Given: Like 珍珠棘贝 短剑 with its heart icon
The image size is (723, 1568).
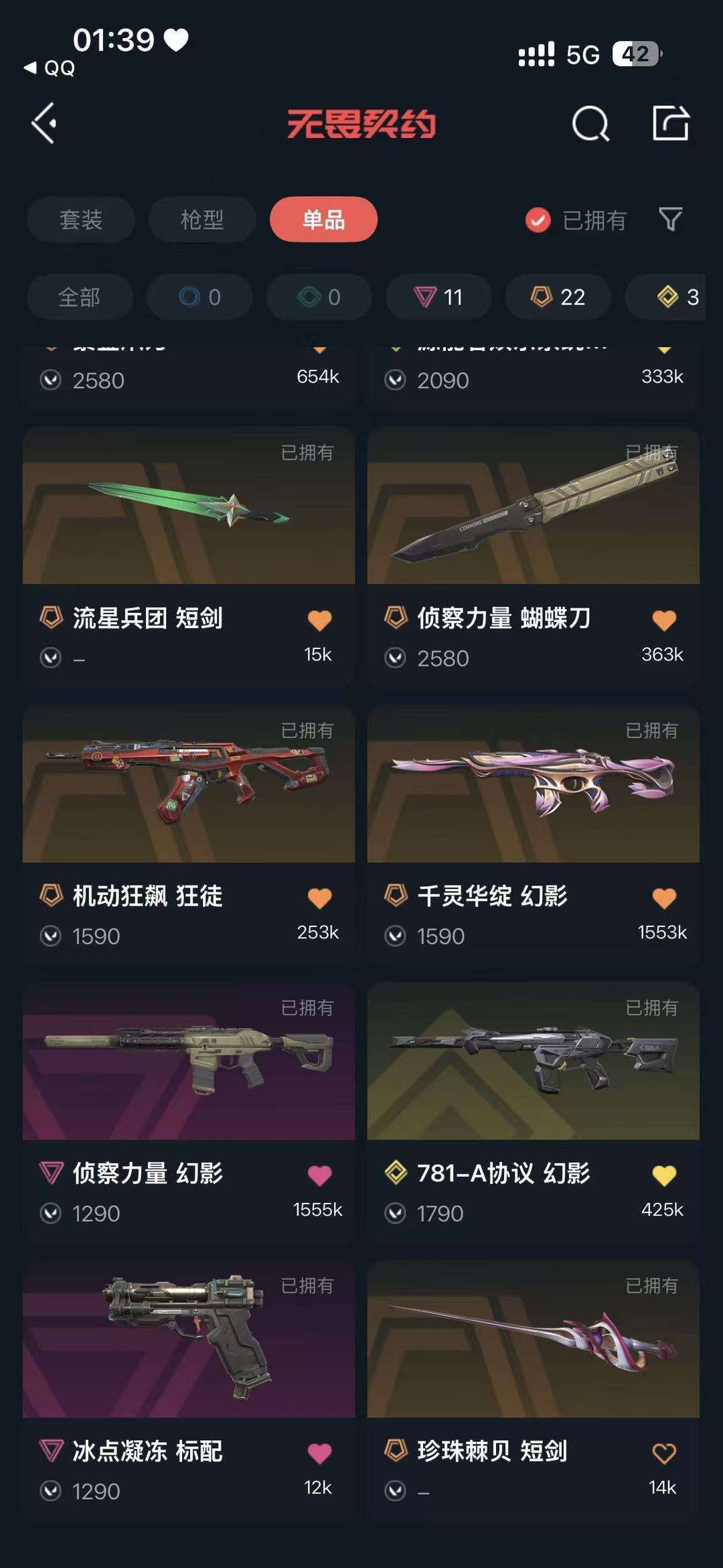Looking at the screenshot, I should (664, 1453).
